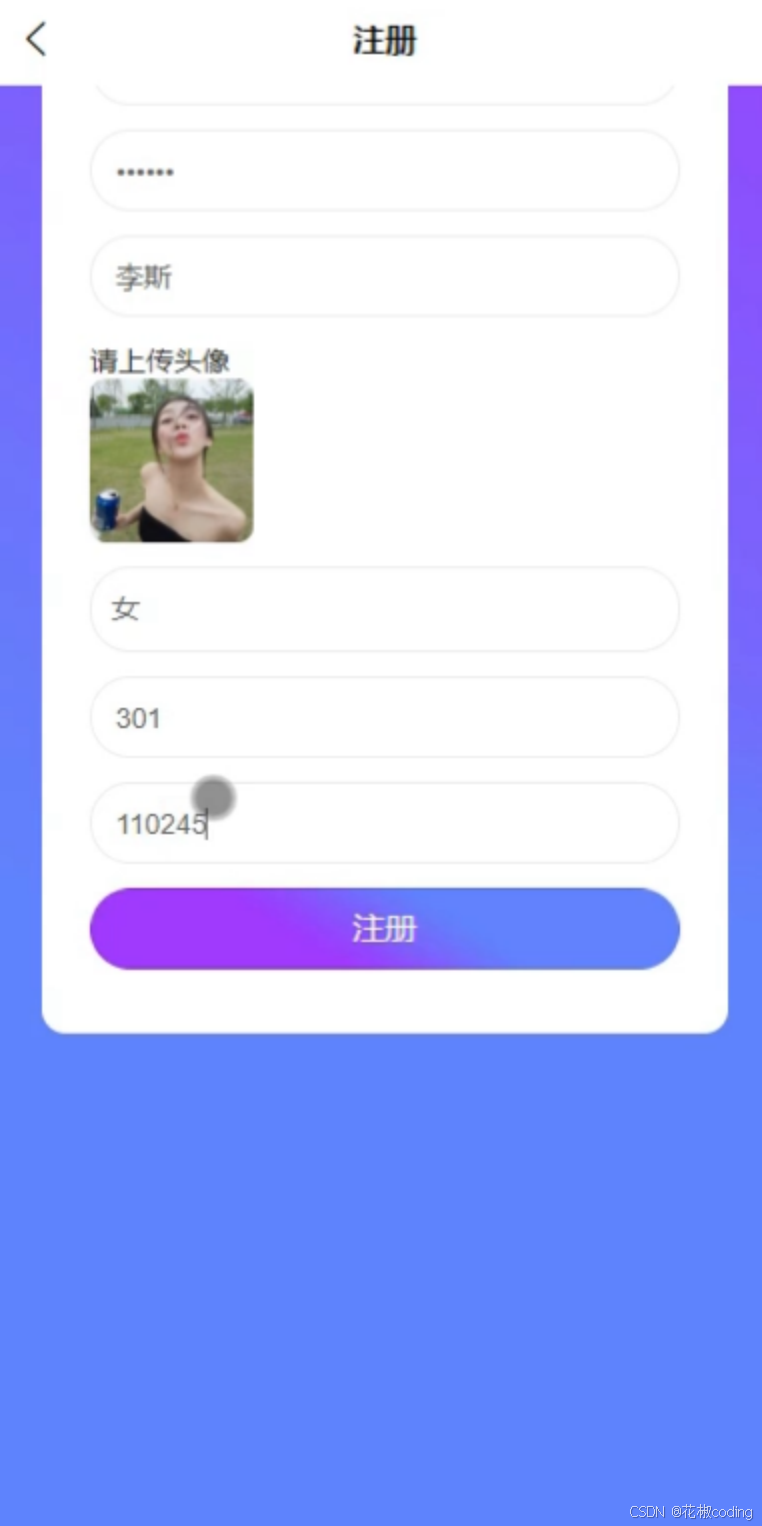Tap the gray touch indicator dot
762x1526 pixels.
tap(212, 797)
